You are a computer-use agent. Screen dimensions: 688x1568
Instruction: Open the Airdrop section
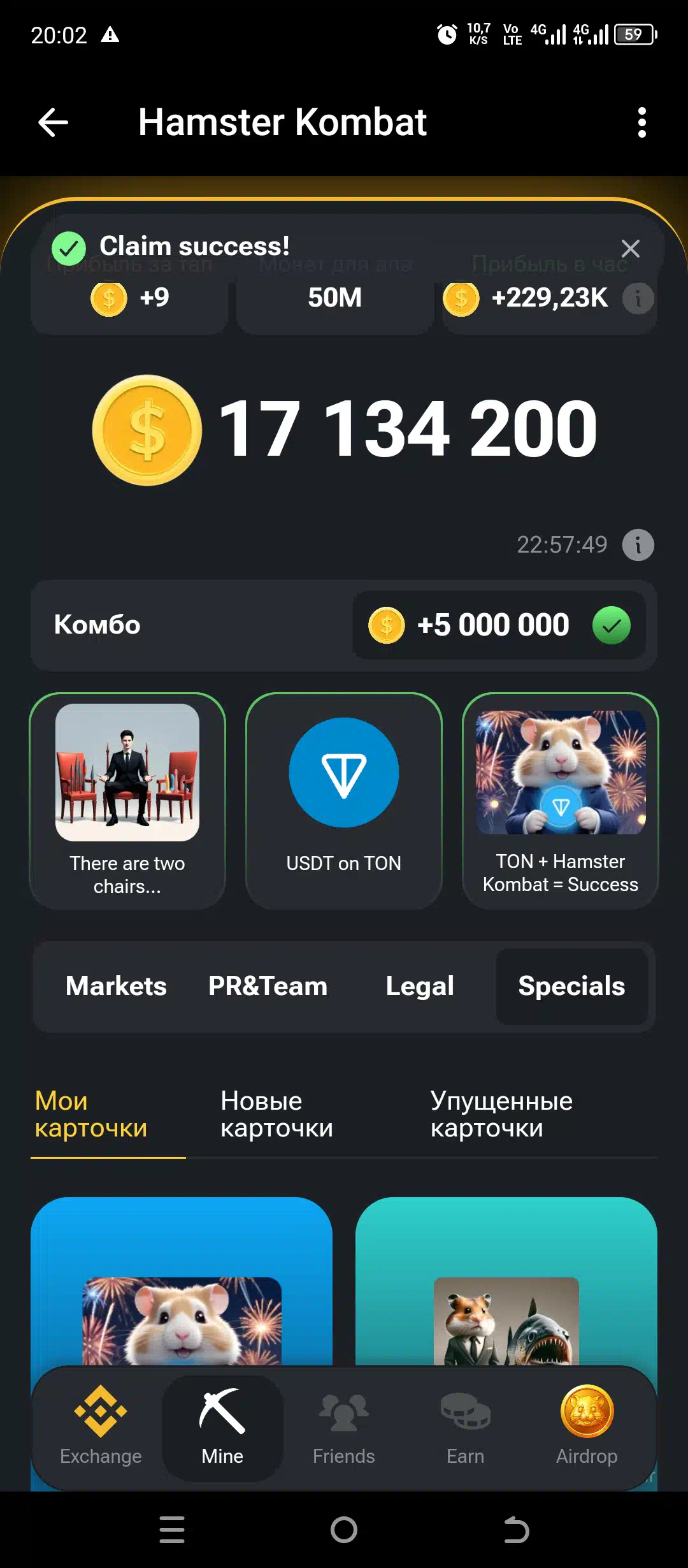point(587,1426)
